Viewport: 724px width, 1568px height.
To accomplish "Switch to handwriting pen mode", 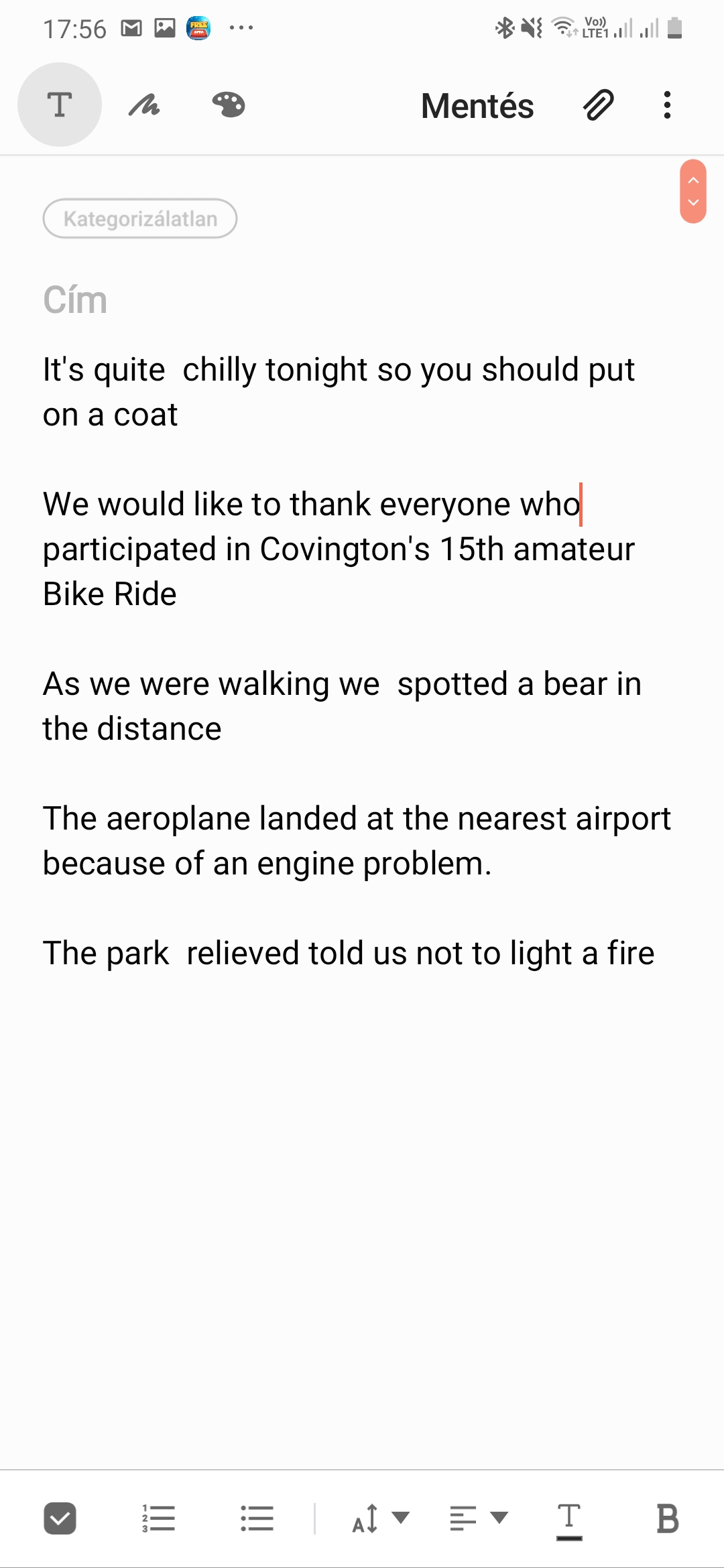I will (144, 105).
